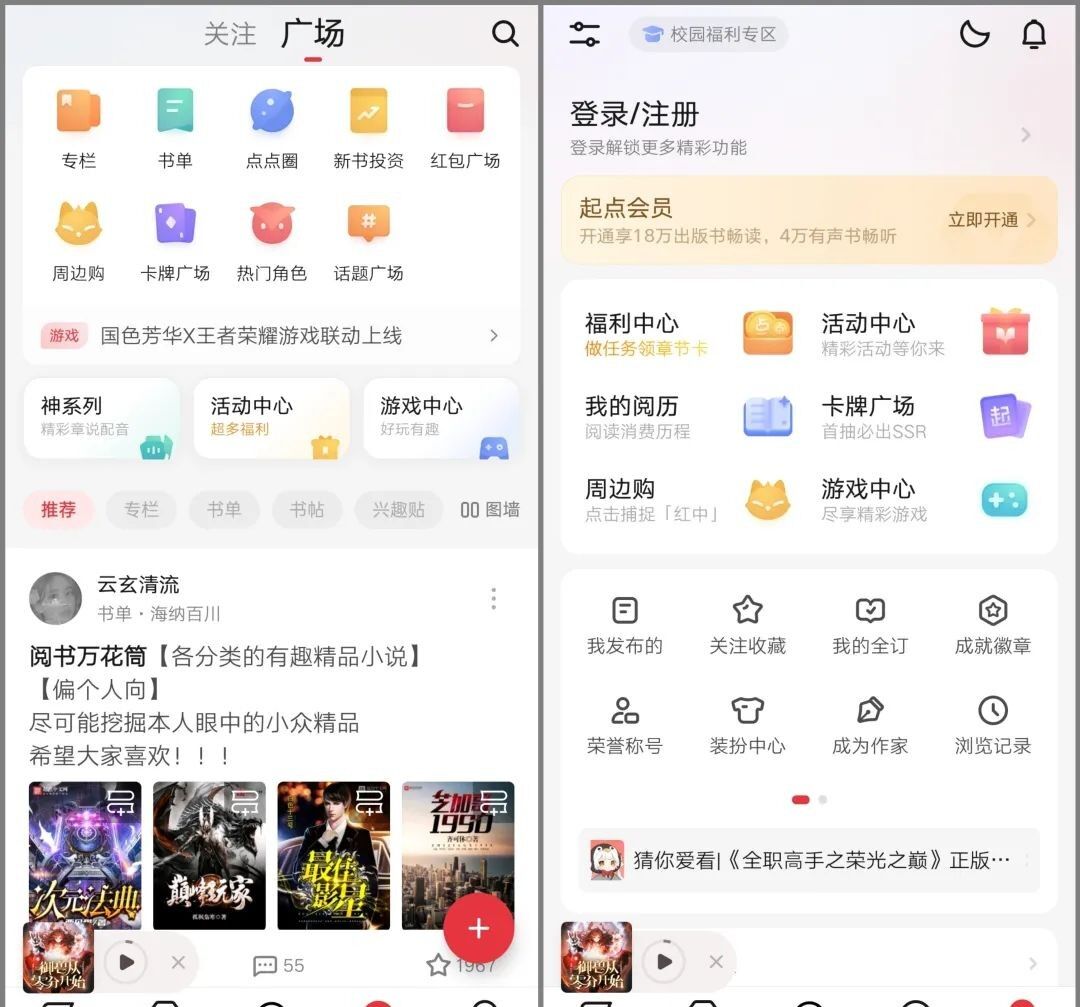Viewport: 1080px width, 1007px height.
Task: Open the 国色芳华X王者荣耀 game banner
Action: click(270, 336)
